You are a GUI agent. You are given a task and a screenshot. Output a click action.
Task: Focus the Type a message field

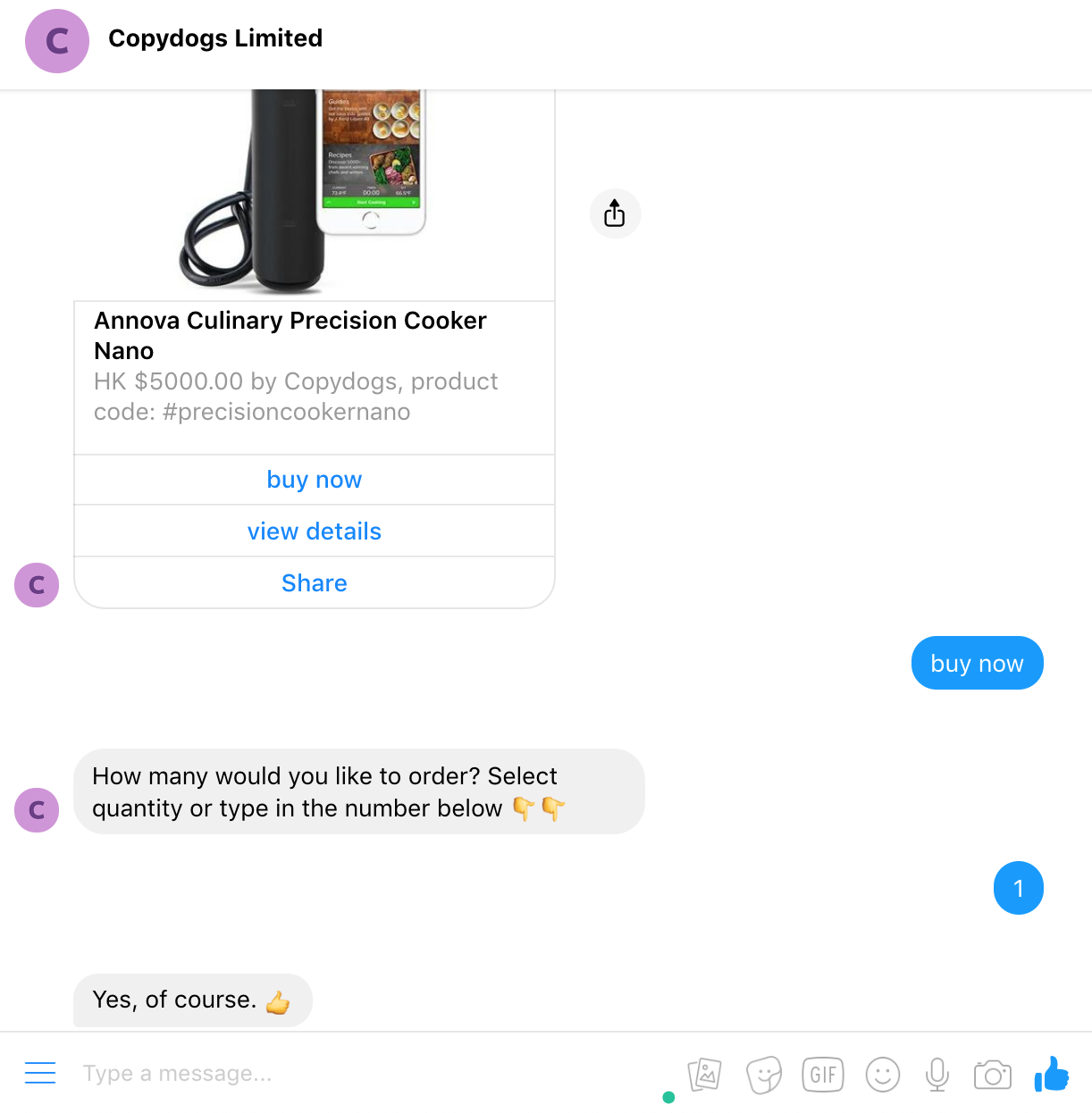[x=357, y=1073]
